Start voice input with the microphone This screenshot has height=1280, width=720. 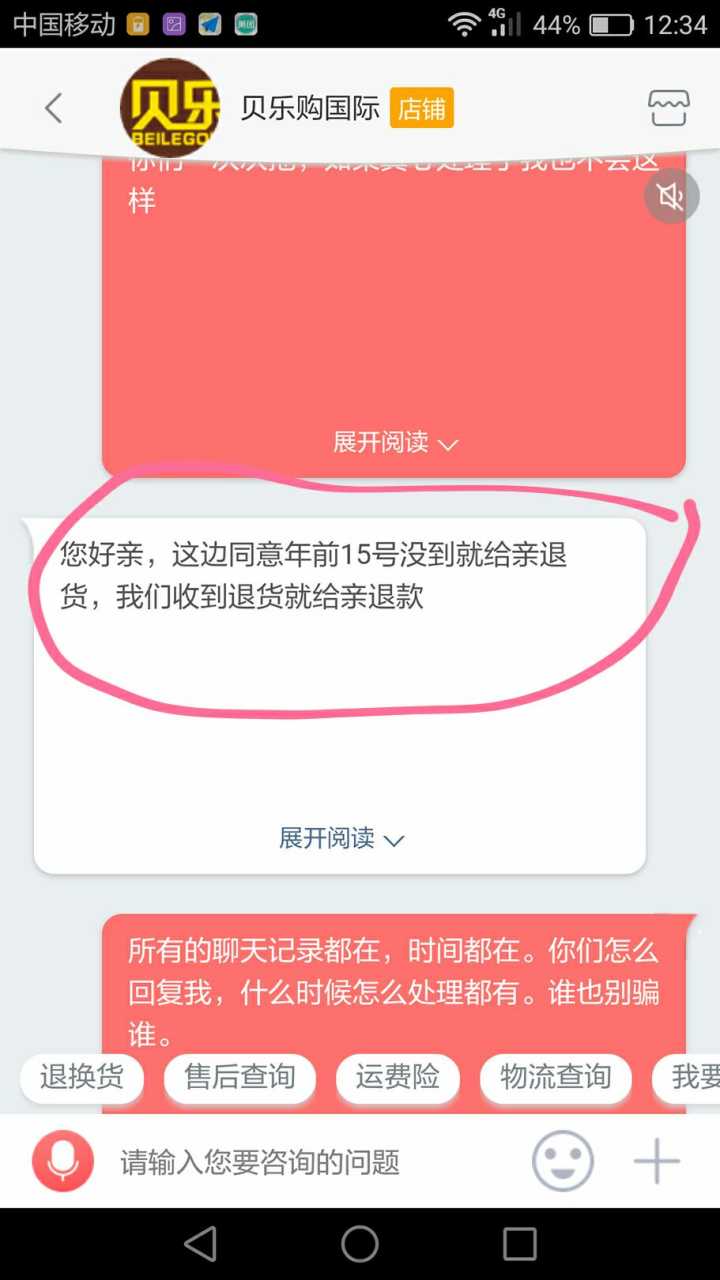tap(63, 1162)
